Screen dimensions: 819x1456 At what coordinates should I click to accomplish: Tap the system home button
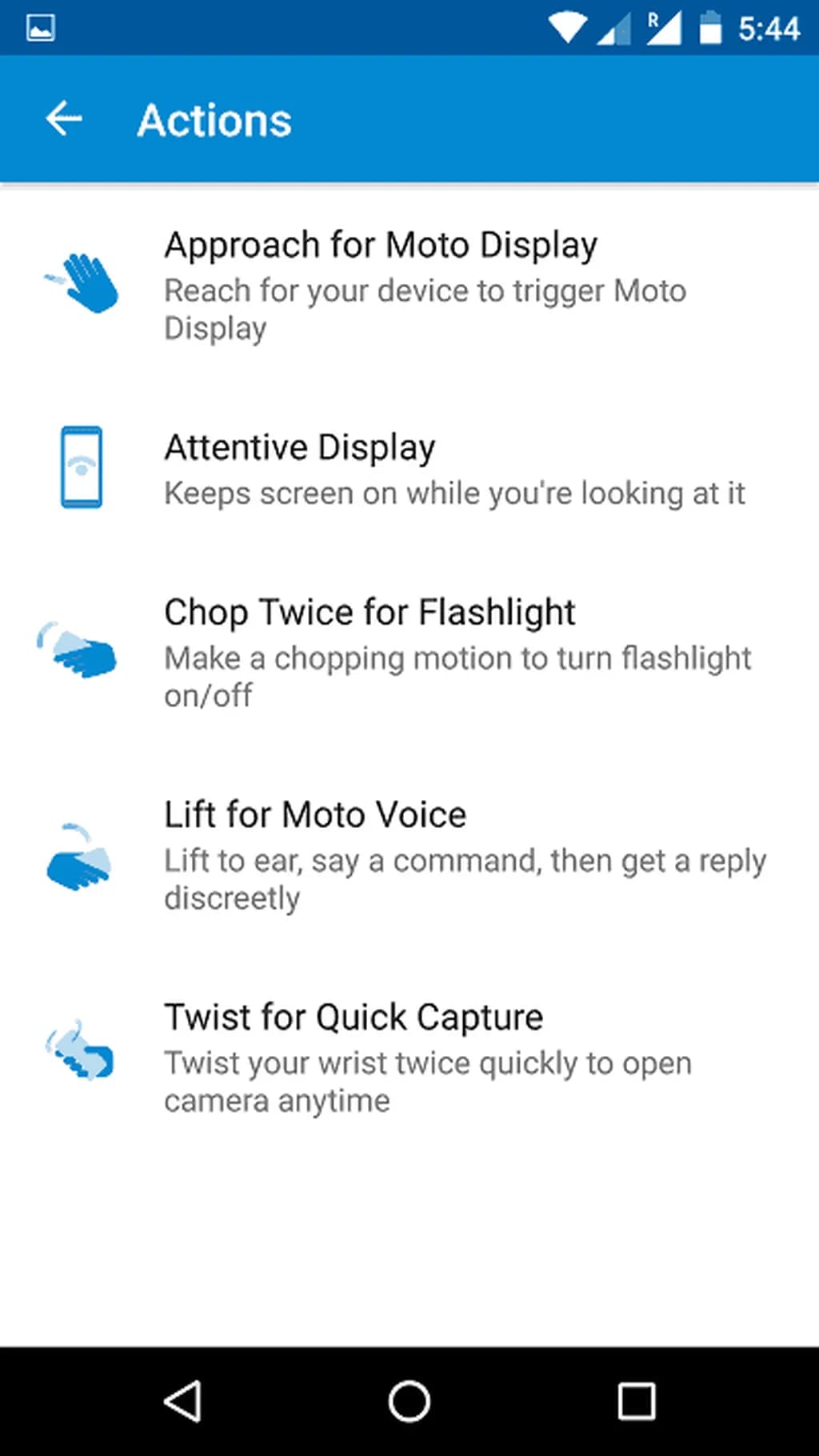[409, 1401]
